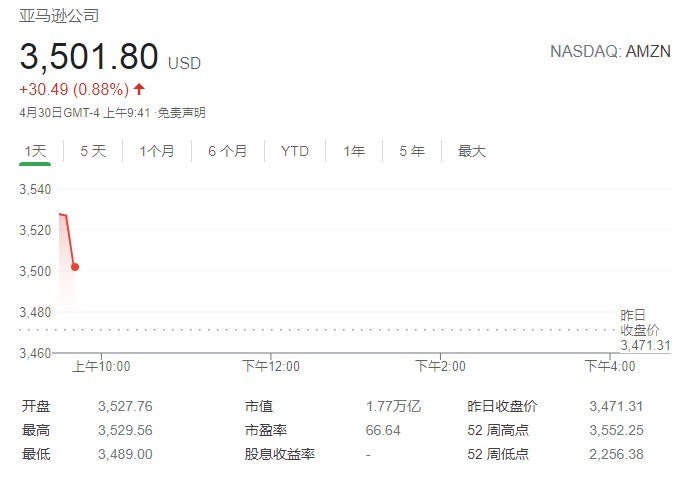View the 1年 price history
Image resolution: width=697 pixels, height=483 pixels.
coord(354,151)
